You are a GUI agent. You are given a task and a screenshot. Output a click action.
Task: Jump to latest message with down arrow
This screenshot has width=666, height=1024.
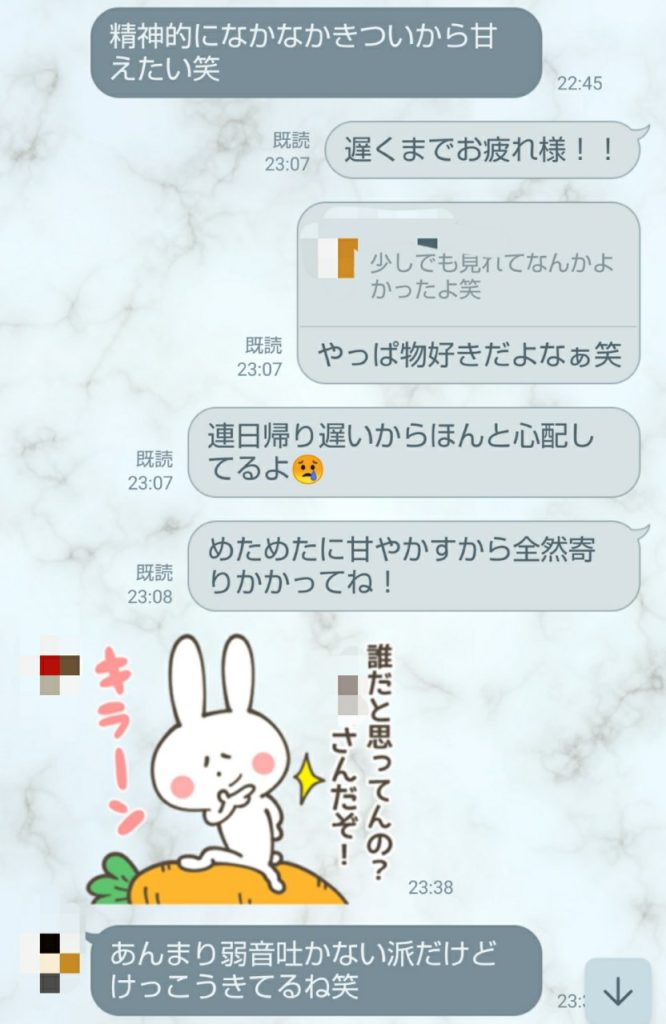(618, 990)
